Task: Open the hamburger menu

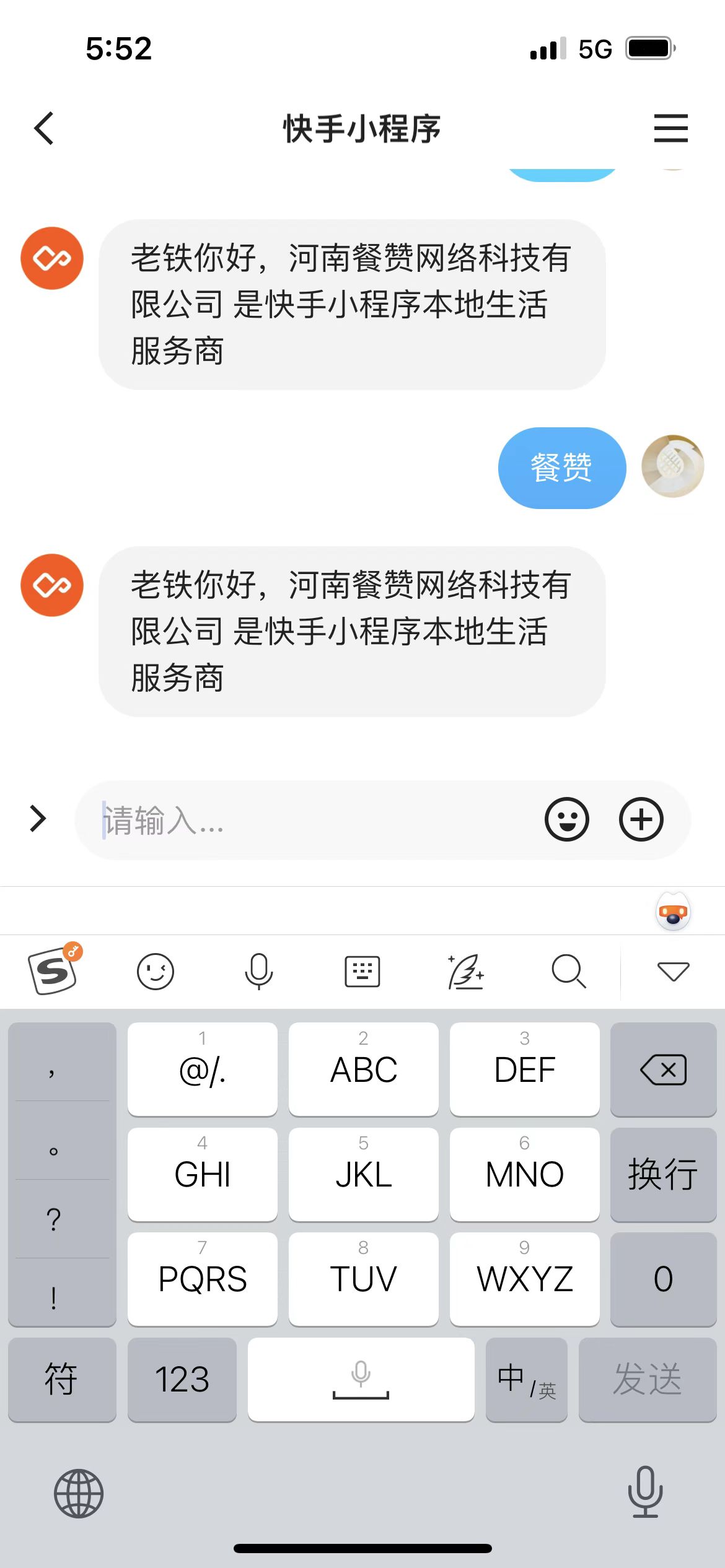Action: pyautogui.click(x=670, y=128)
